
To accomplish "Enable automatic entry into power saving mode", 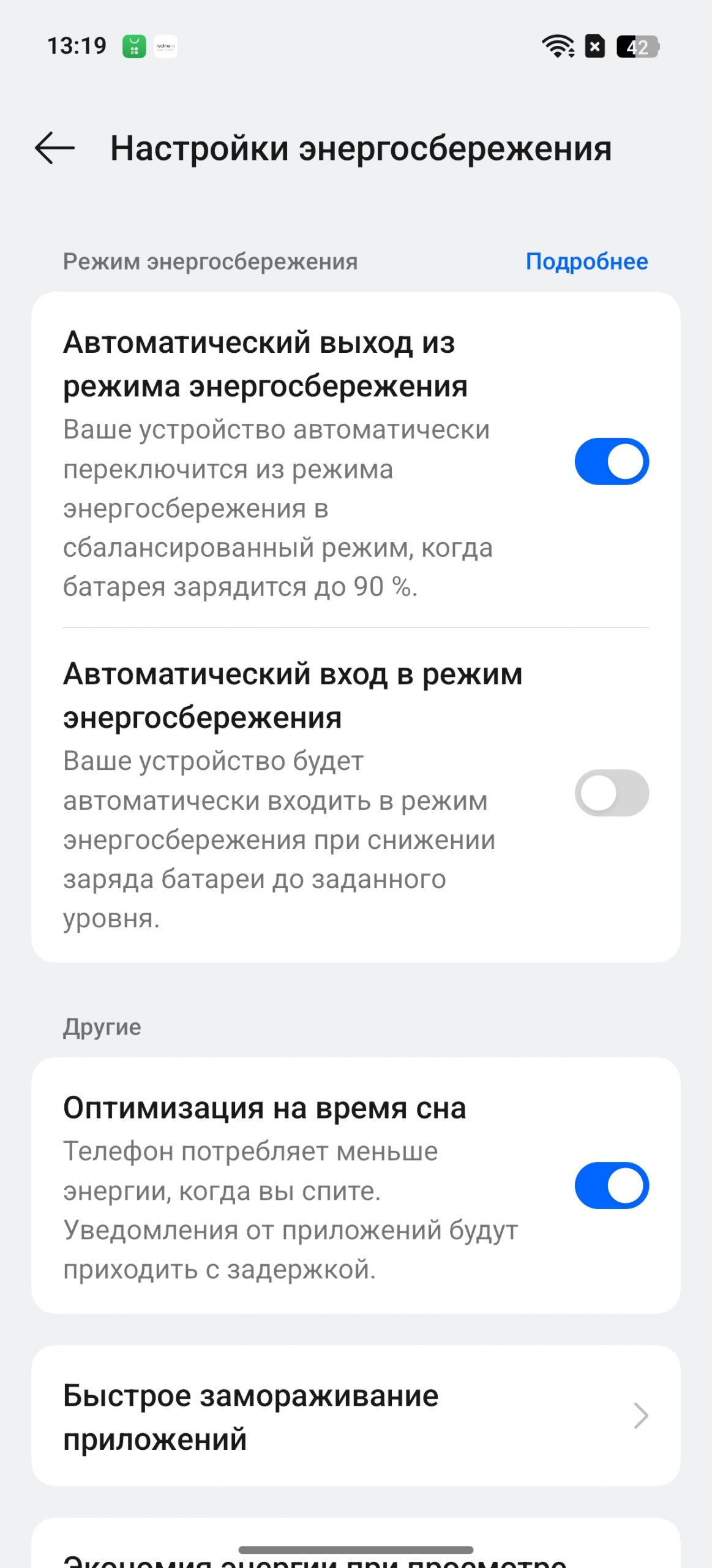I will point(612,793).
